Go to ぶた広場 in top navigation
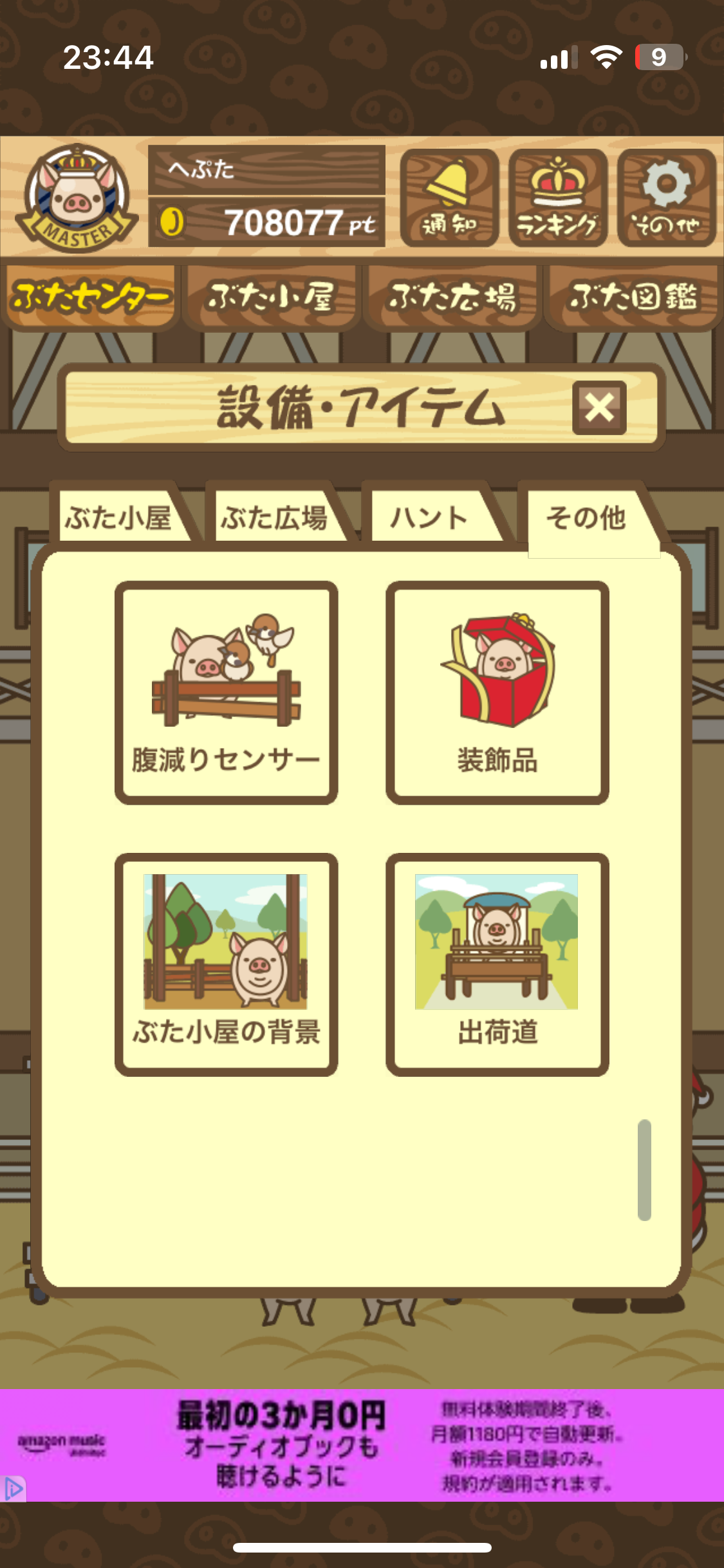Viewport: 724px width, 1568px height. pos(452,297)
